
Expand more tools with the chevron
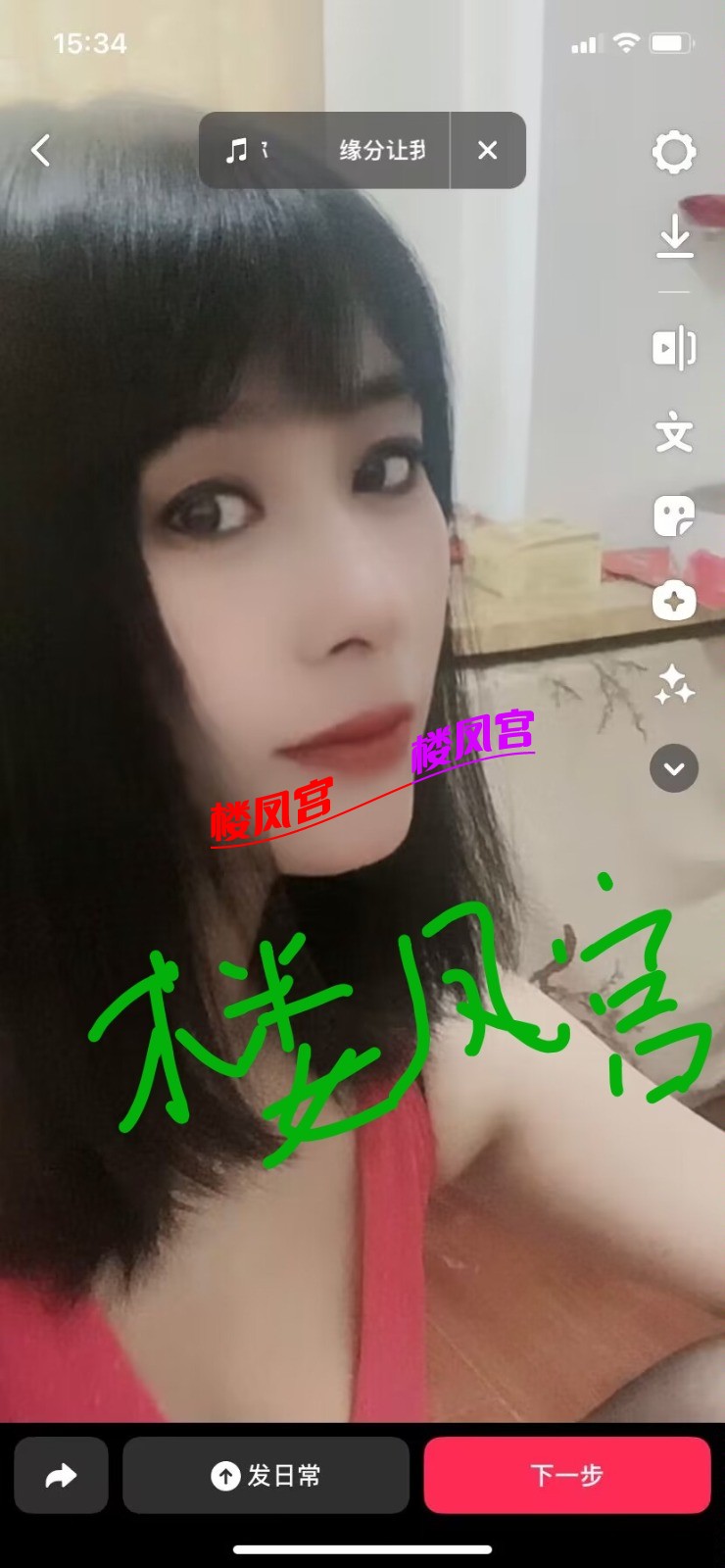point(674,768)
